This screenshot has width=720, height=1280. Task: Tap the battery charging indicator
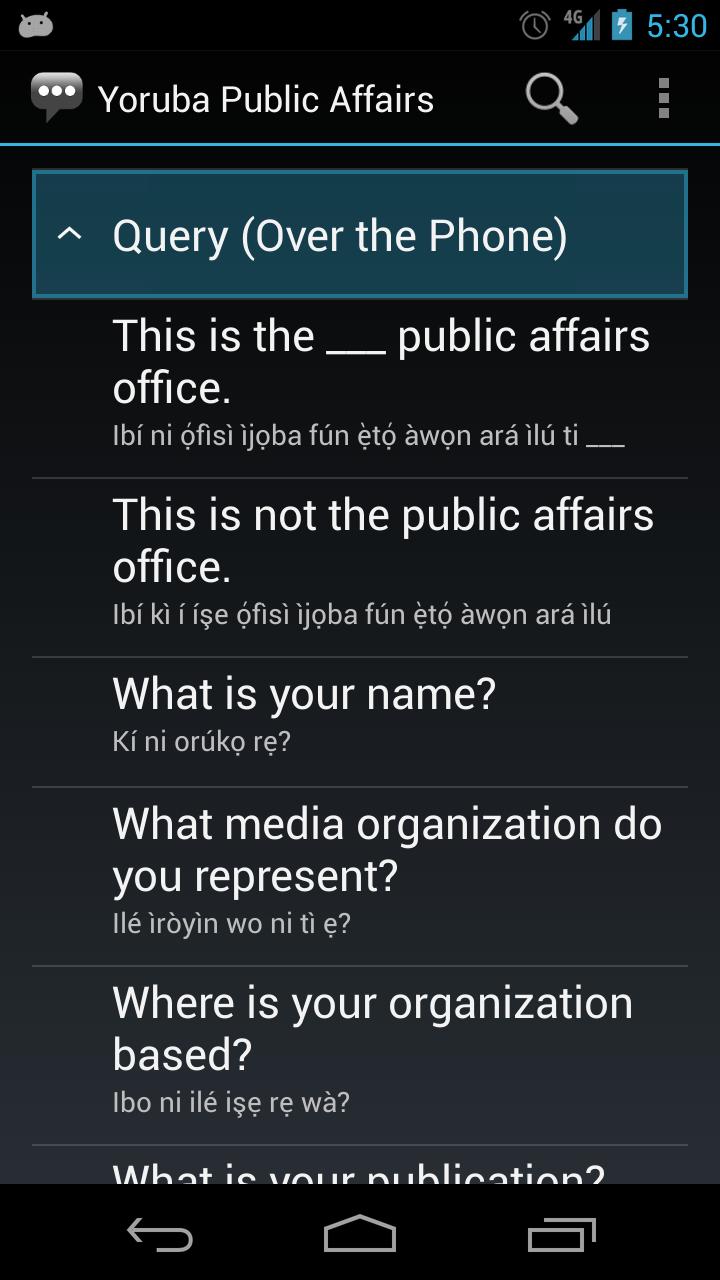pos(621,27)
